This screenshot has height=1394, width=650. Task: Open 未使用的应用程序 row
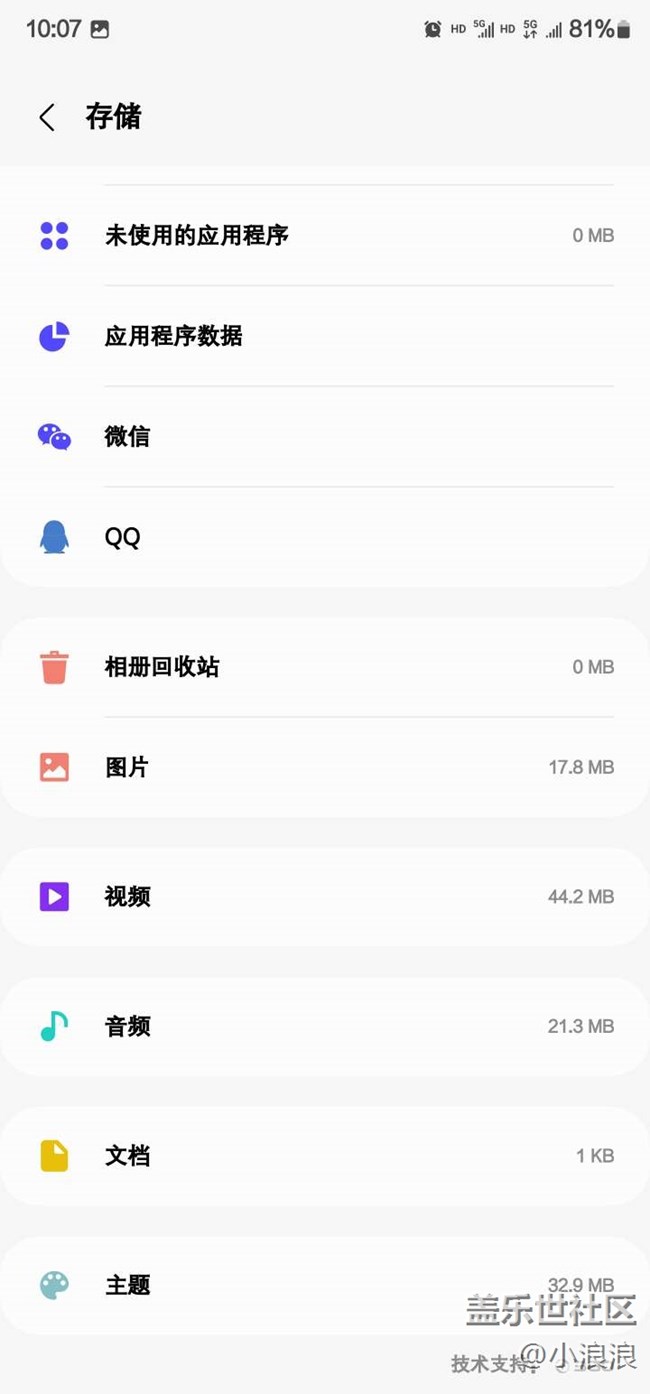point(325,236)
